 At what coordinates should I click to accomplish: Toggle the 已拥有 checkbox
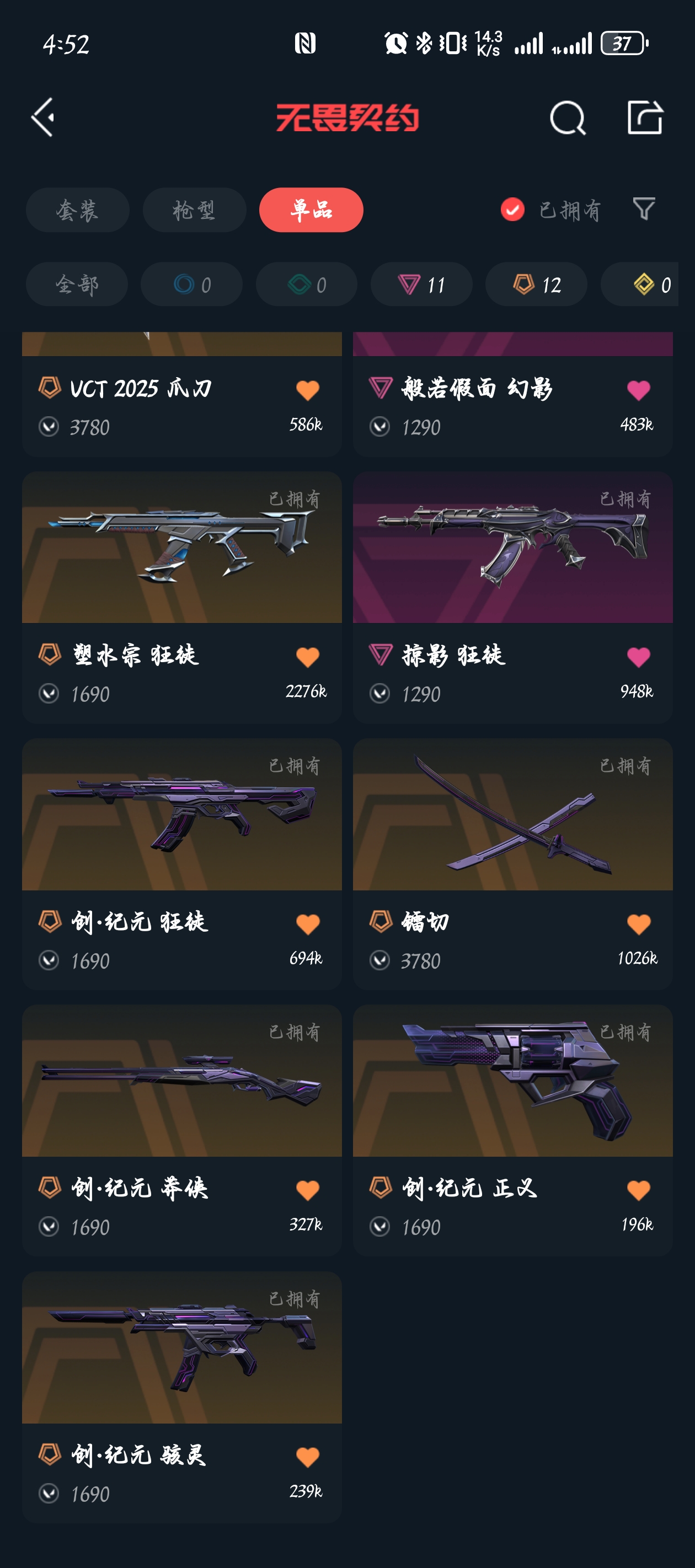[x=512, y=210]
